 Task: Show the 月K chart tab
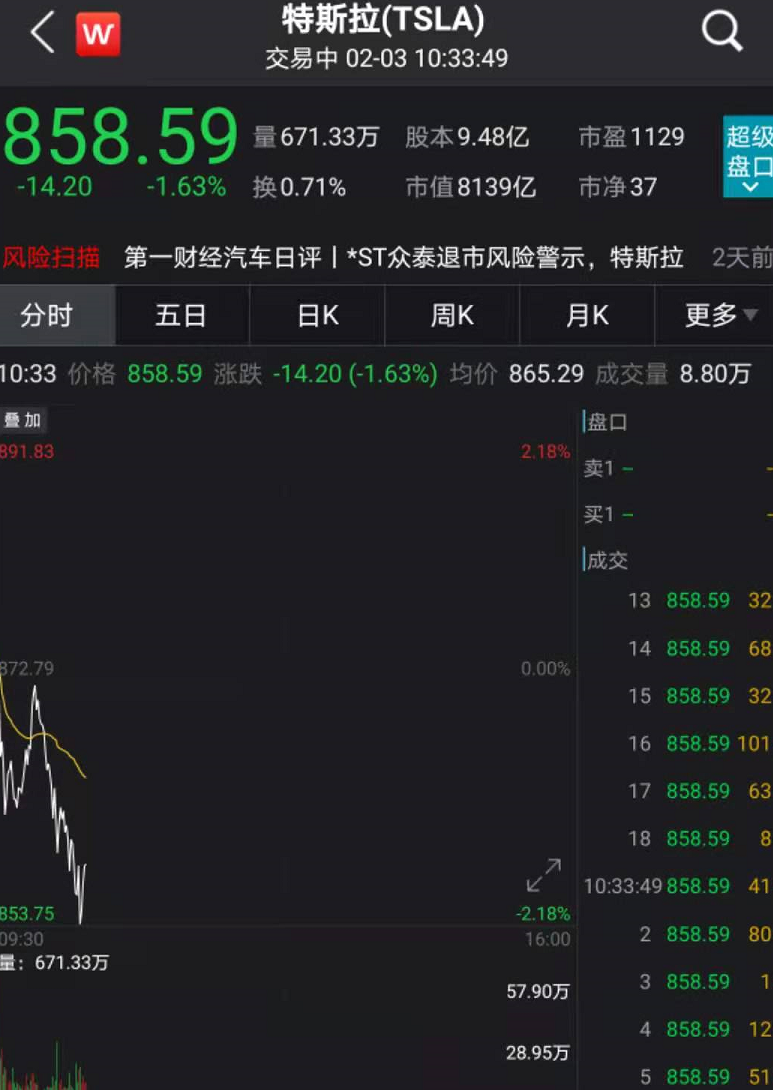pyautogui.click(x=587, y=316)
